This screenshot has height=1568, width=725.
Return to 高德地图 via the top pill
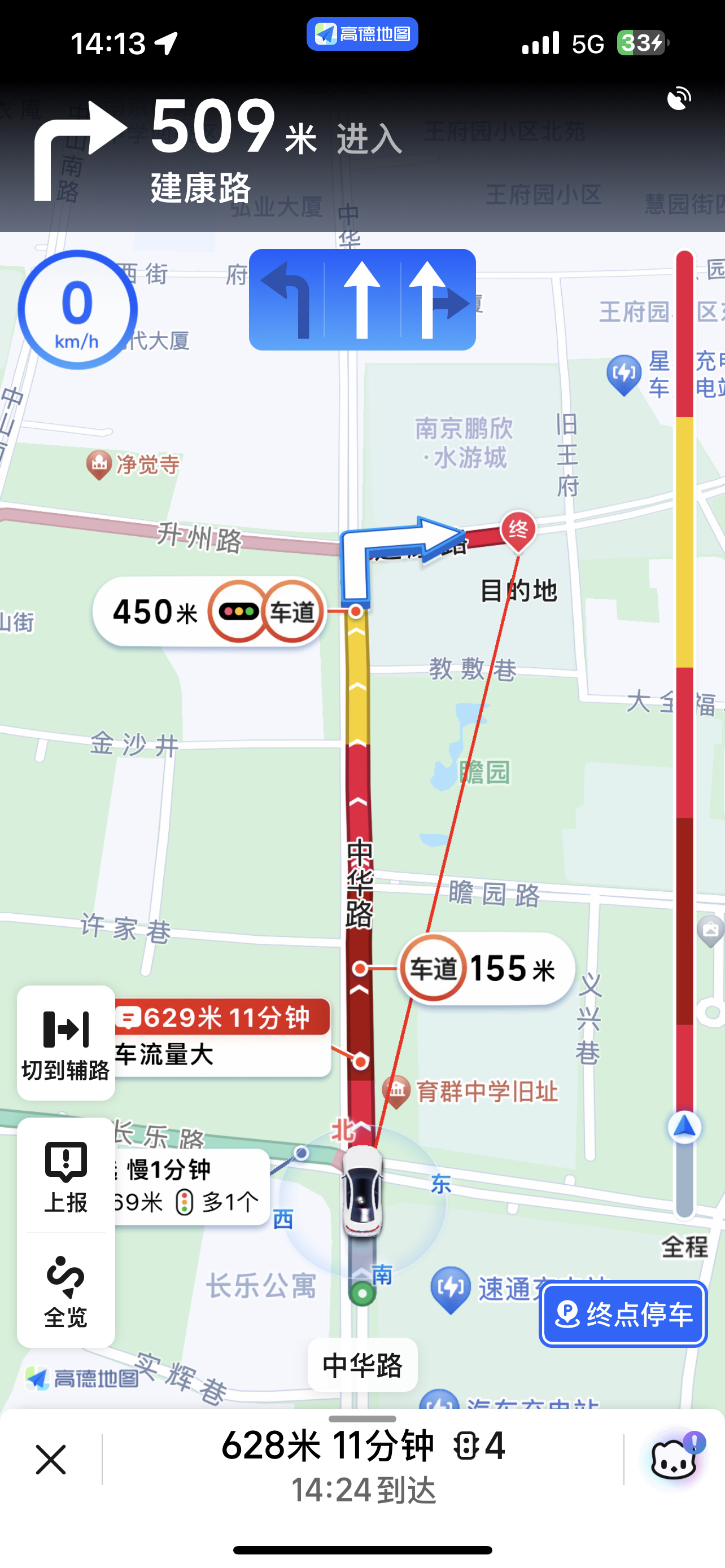pyautogui.click(x=362, y=34)
